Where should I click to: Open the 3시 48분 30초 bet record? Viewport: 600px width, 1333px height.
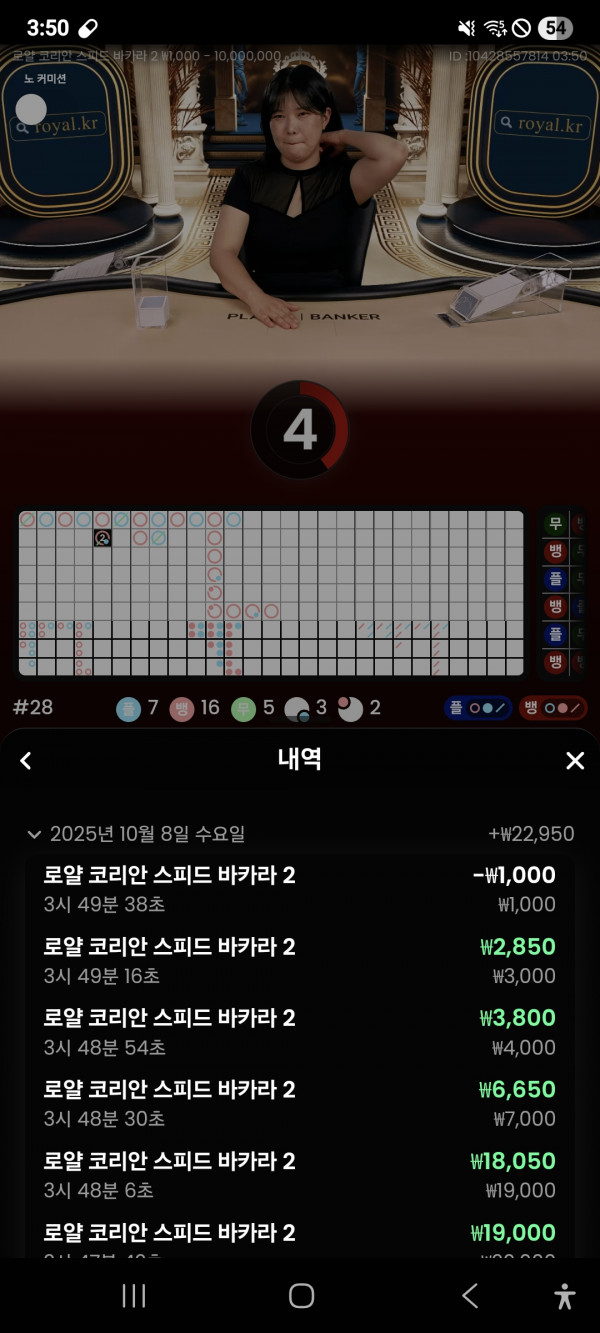click(300, 1103)
